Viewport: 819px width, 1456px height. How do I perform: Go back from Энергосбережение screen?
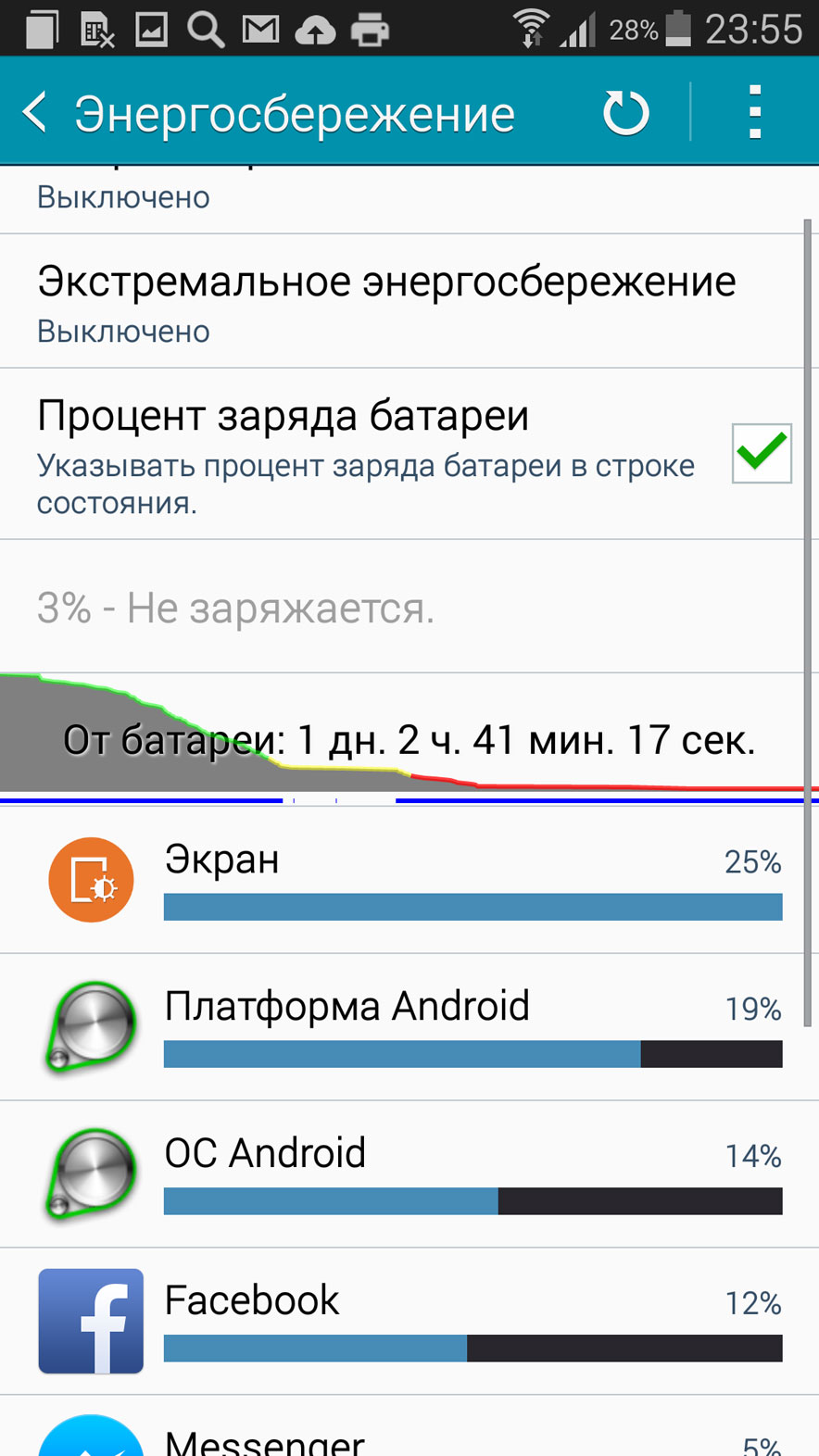35,113
